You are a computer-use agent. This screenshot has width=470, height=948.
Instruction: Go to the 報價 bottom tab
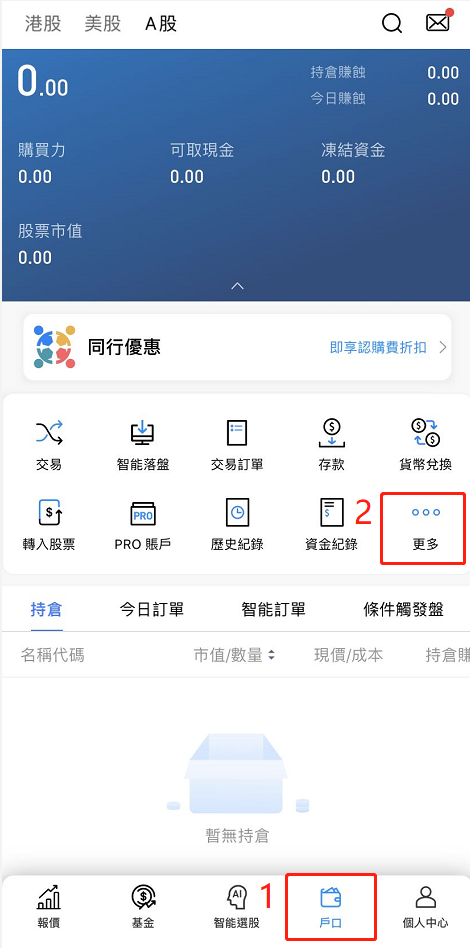pyautogui.click(x=48, y=906)
